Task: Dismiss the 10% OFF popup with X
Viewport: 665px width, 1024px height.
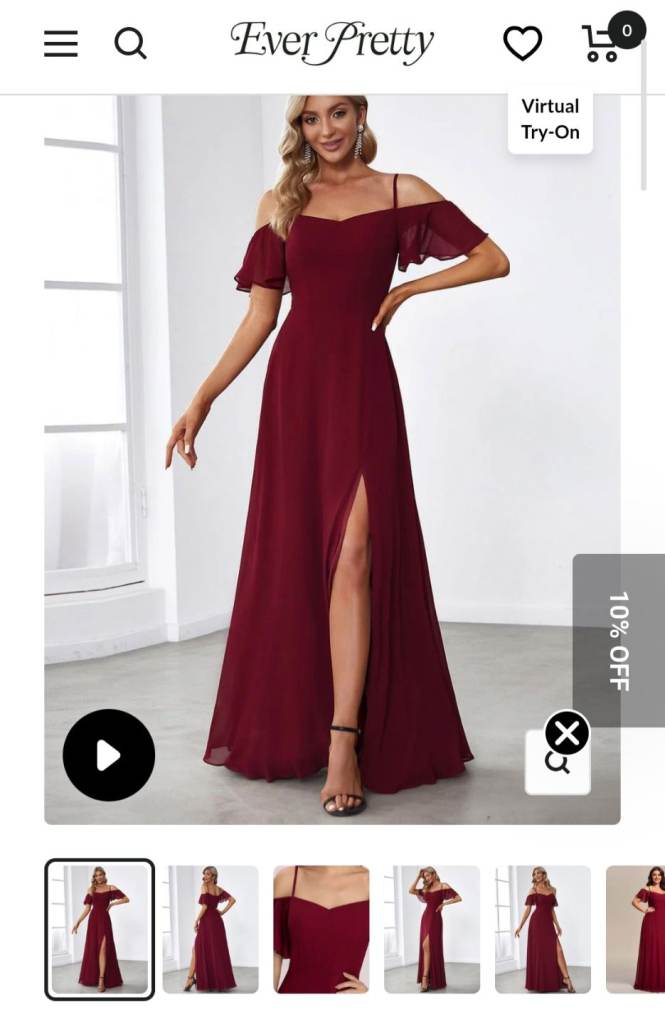Action: pyautogui.click(x=567, y=733)
